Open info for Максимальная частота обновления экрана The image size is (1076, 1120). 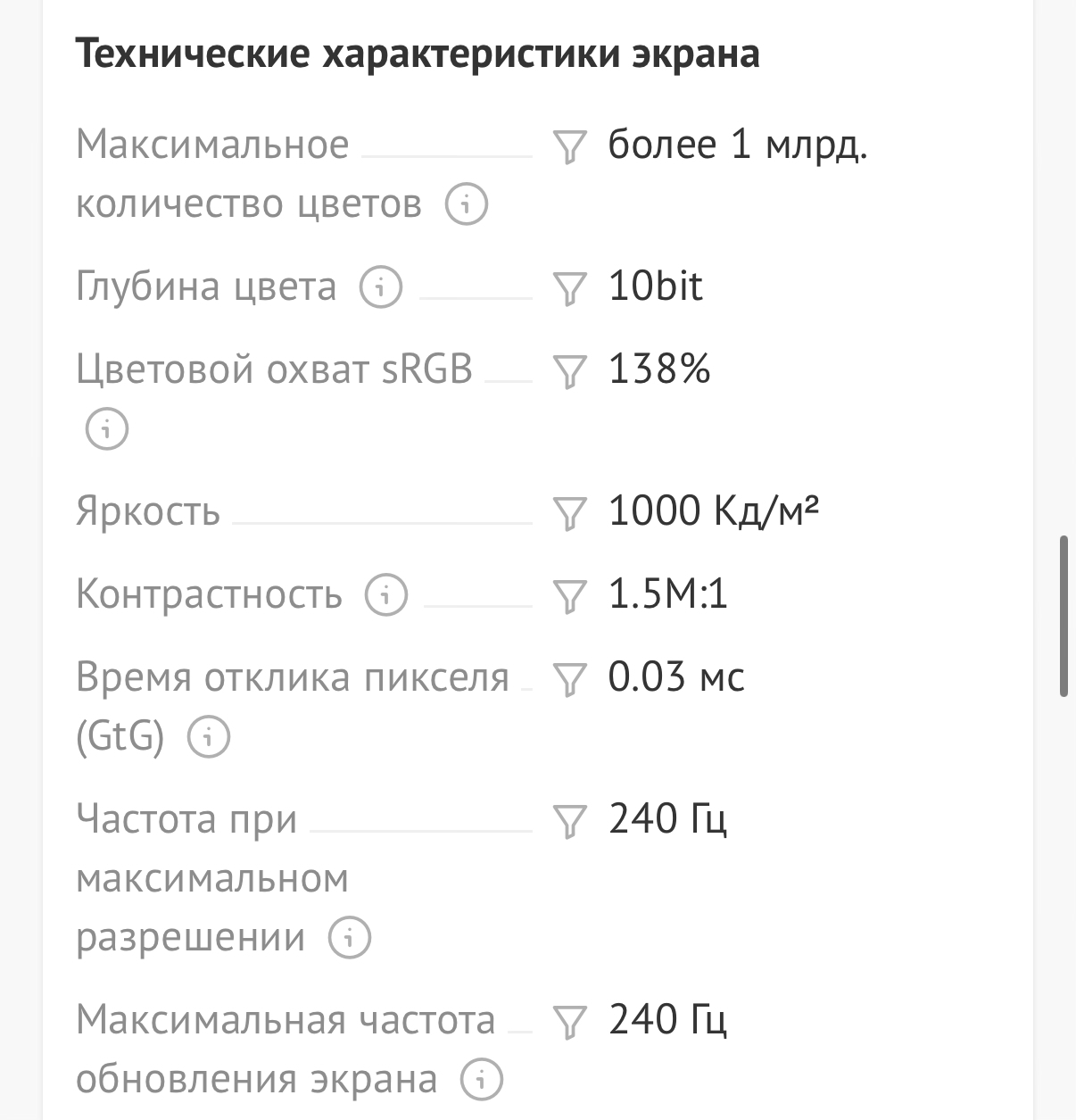pyautogui.click(x=482, y=1080)
